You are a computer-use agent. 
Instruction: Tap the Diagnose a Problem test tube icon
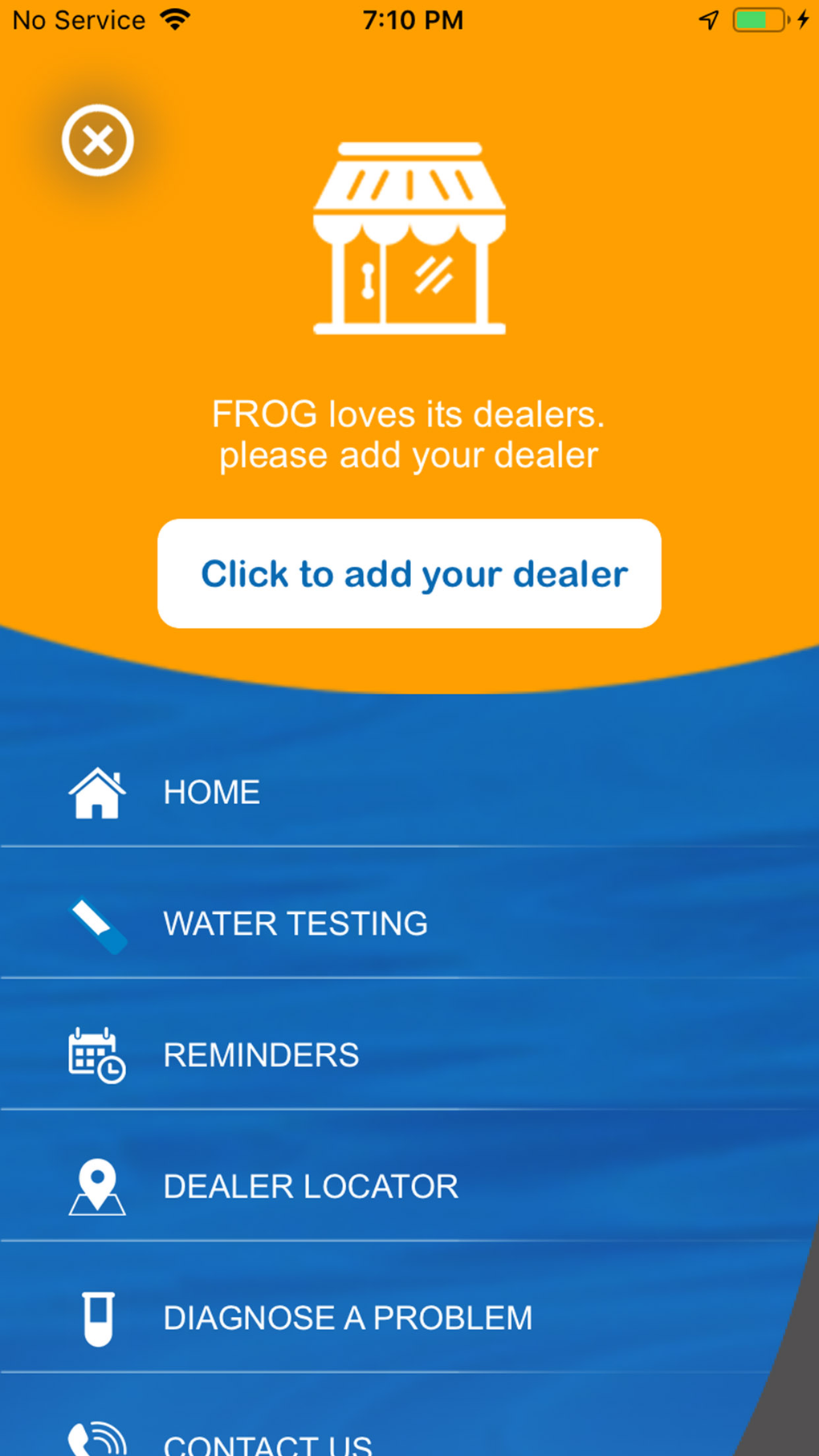coord(98,1318)
